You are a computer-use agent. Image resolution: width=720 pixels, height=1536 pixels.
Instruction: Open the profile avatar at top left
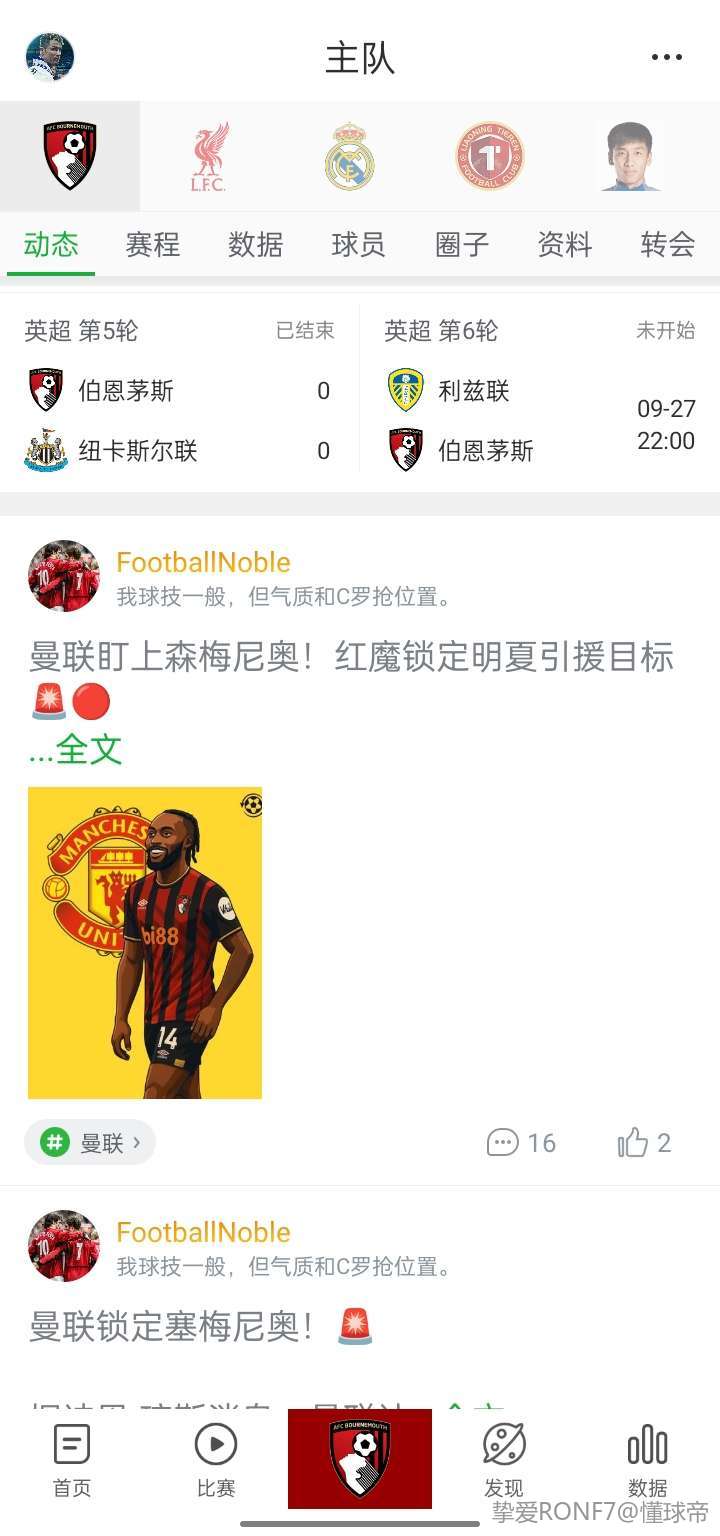pyautogui.click(x=50, y=57)
